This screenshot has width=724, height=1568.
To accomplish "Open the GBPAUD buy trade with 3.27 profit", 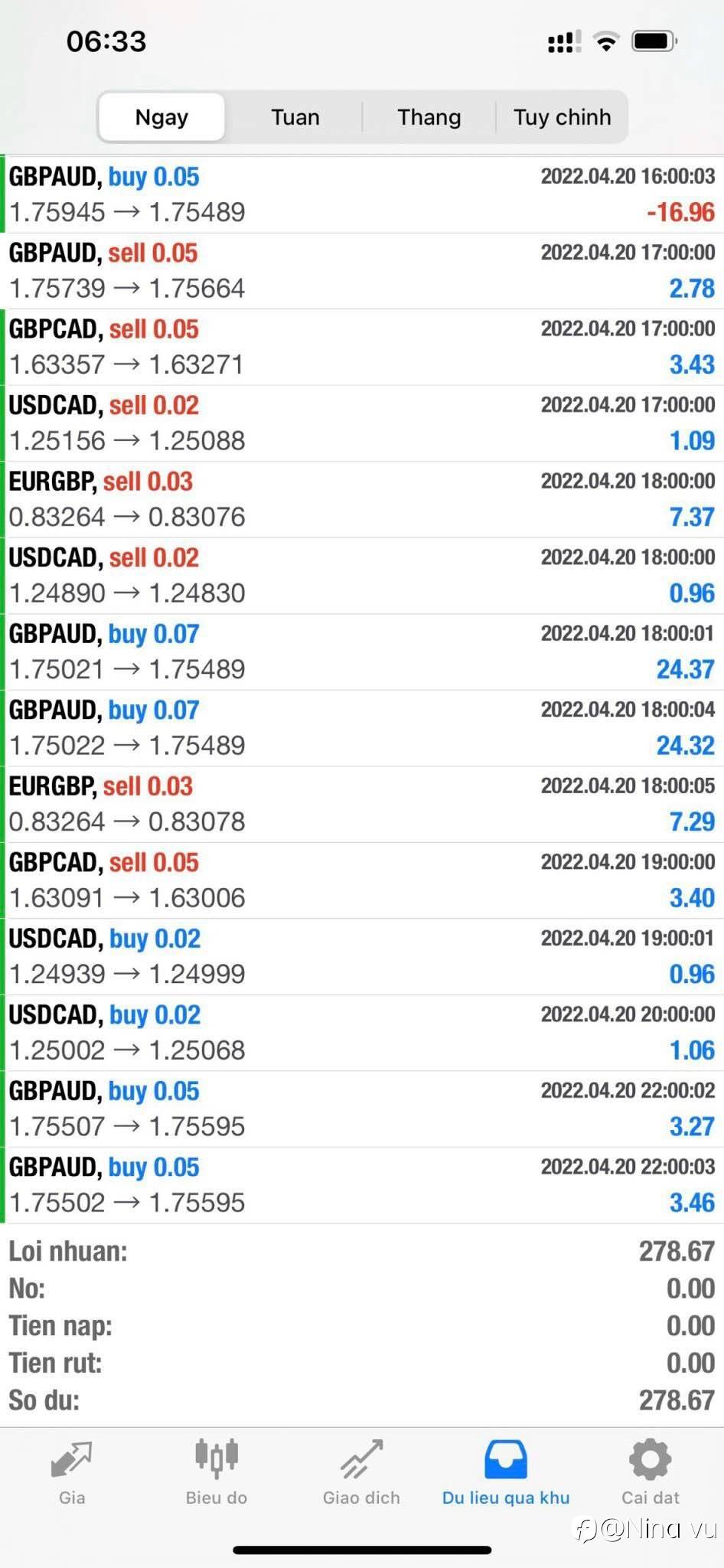I will (x=362, y=1109).
